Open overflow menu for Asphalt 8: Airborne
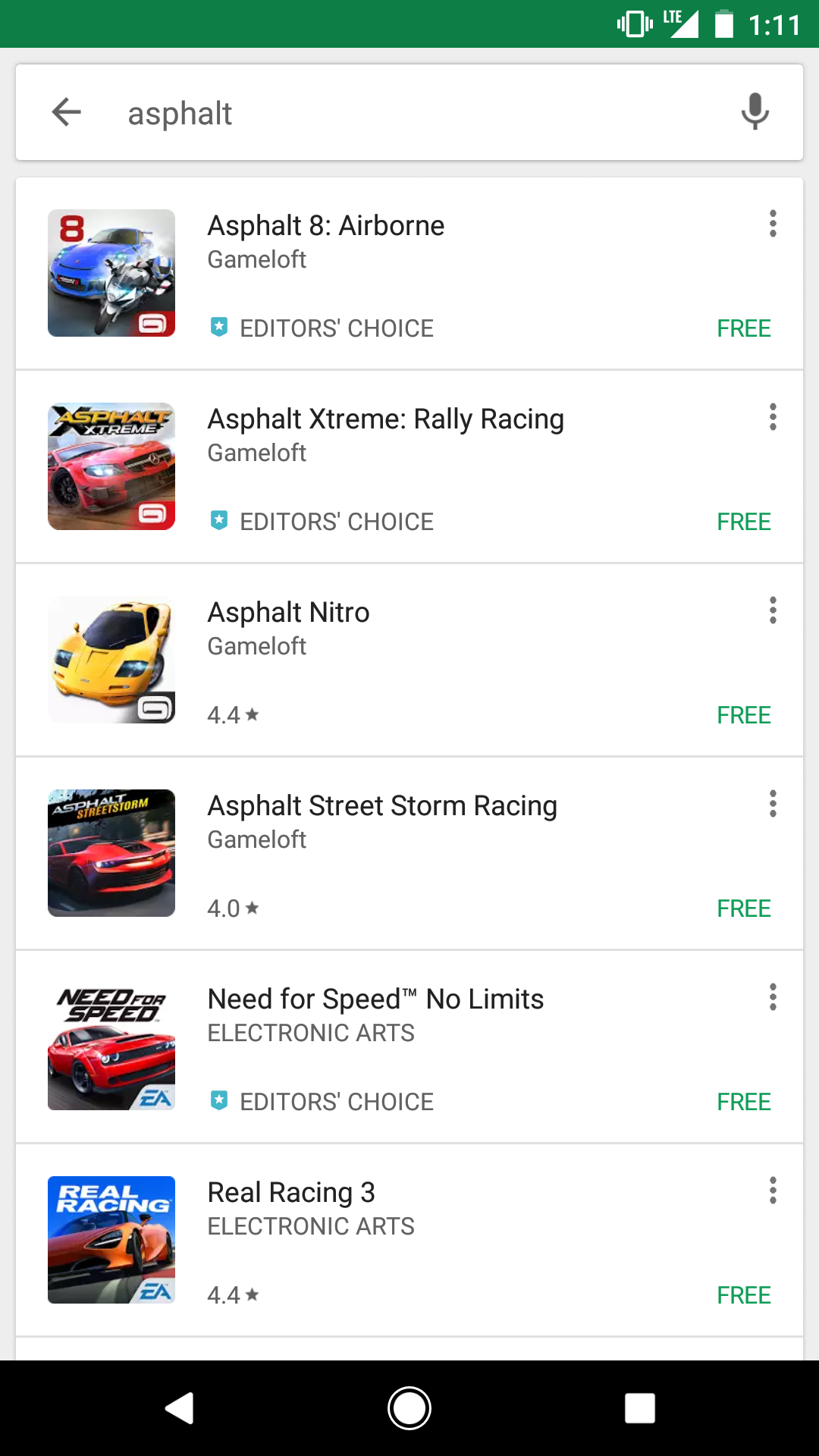 tap(773, 224)
